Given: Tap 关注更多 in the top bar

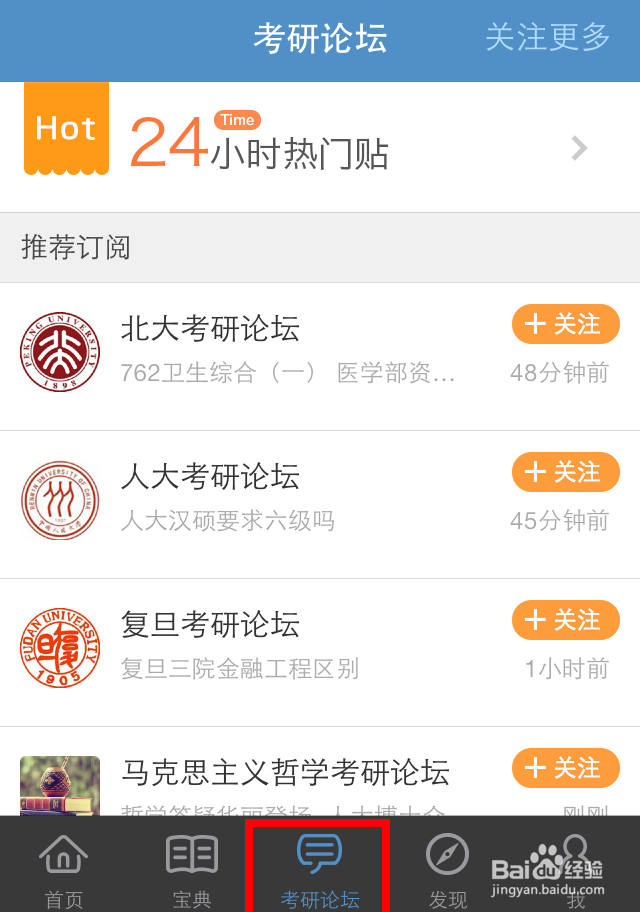Looking at the screenshot, I should point(547,38).
